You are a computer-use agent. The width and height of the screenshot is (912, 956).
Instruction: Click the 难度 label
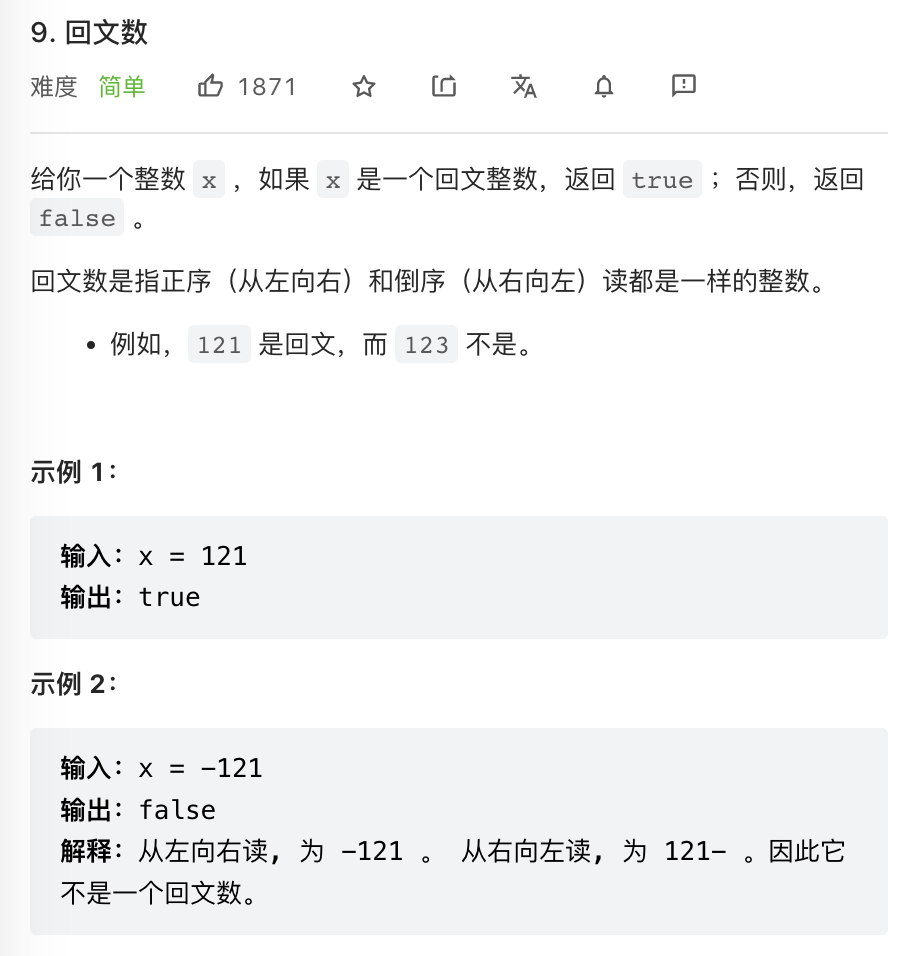point(53,87)
